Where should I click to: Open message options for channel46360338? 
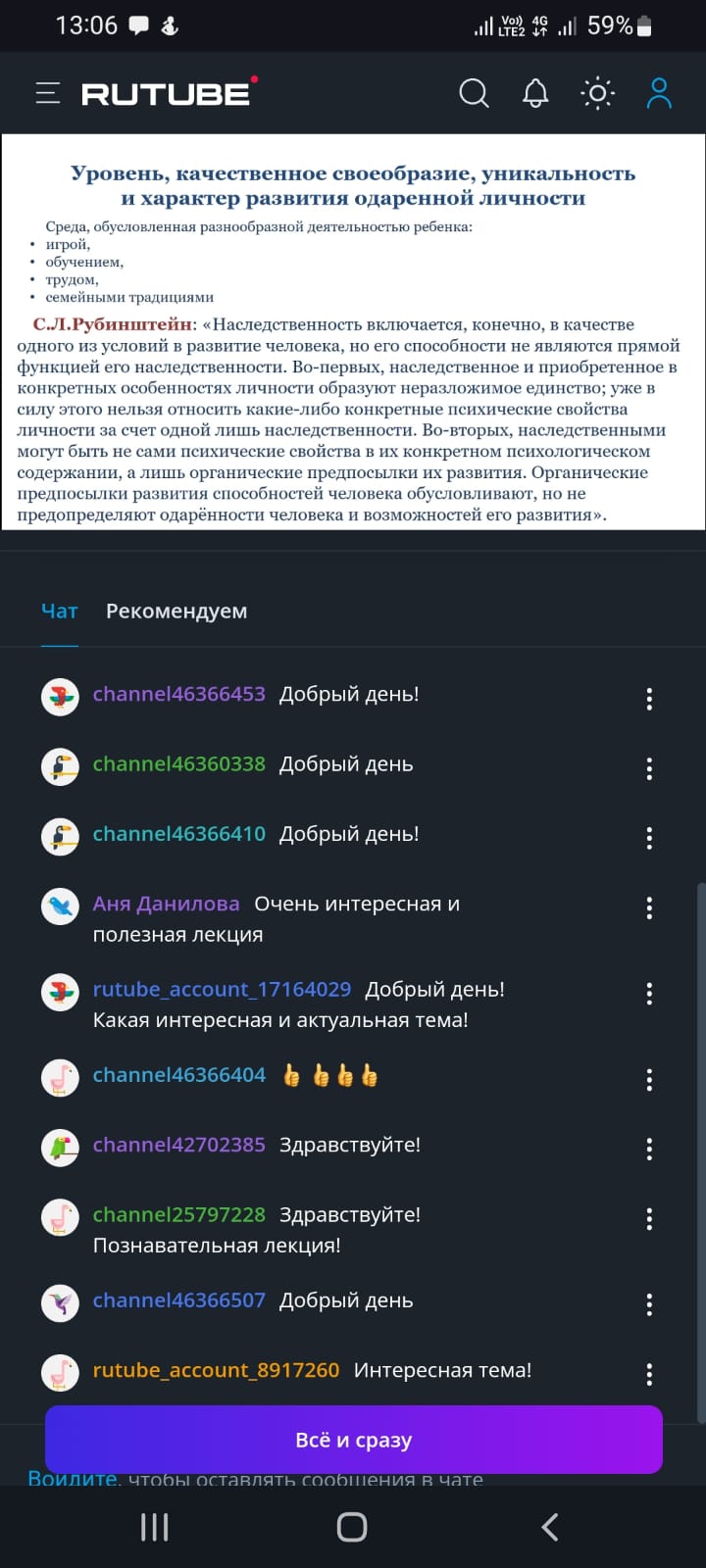tap(649, 768)
